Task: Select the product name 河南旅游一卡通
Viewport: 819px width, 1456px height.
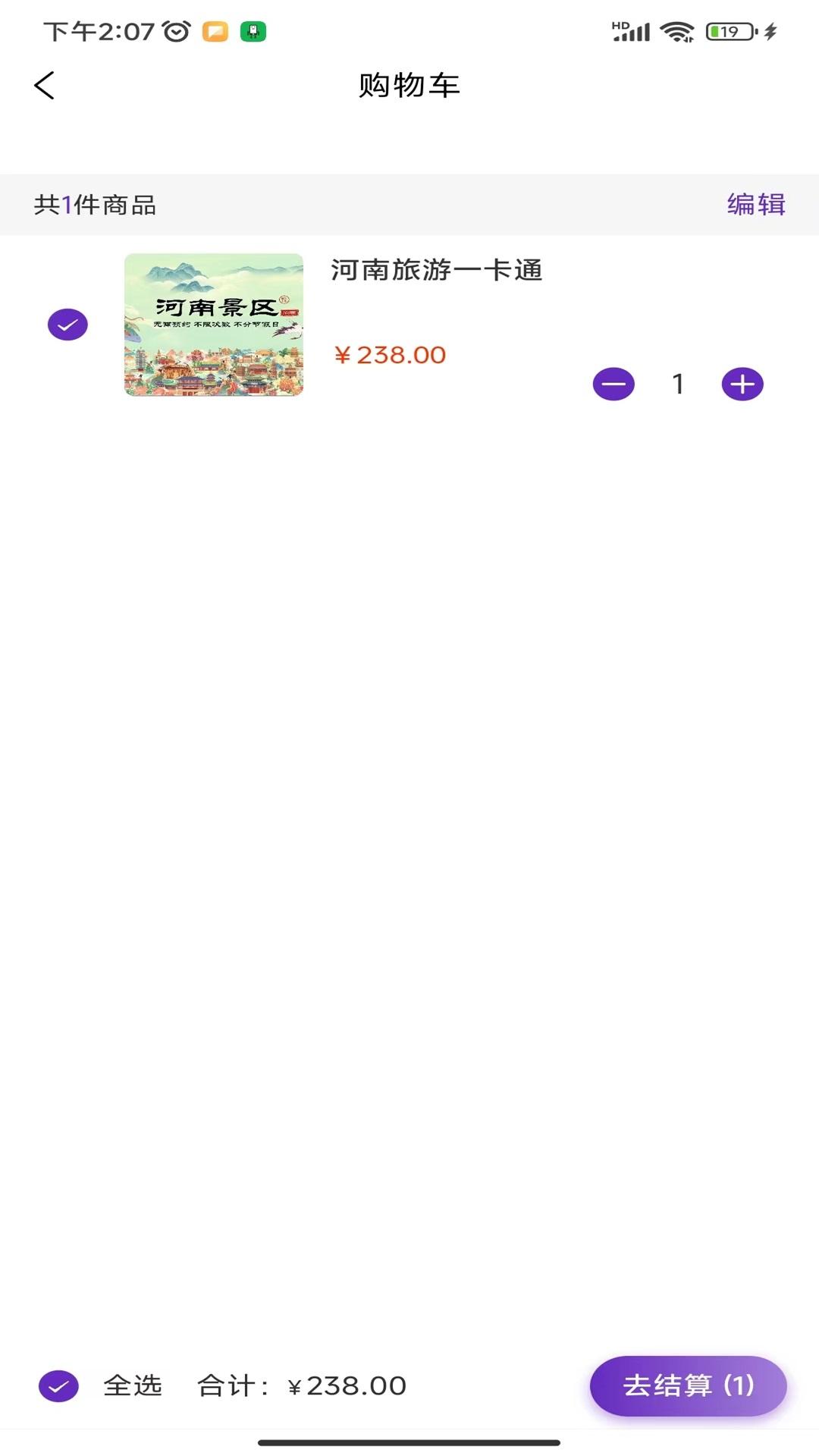Action: [x=438, y=271]
